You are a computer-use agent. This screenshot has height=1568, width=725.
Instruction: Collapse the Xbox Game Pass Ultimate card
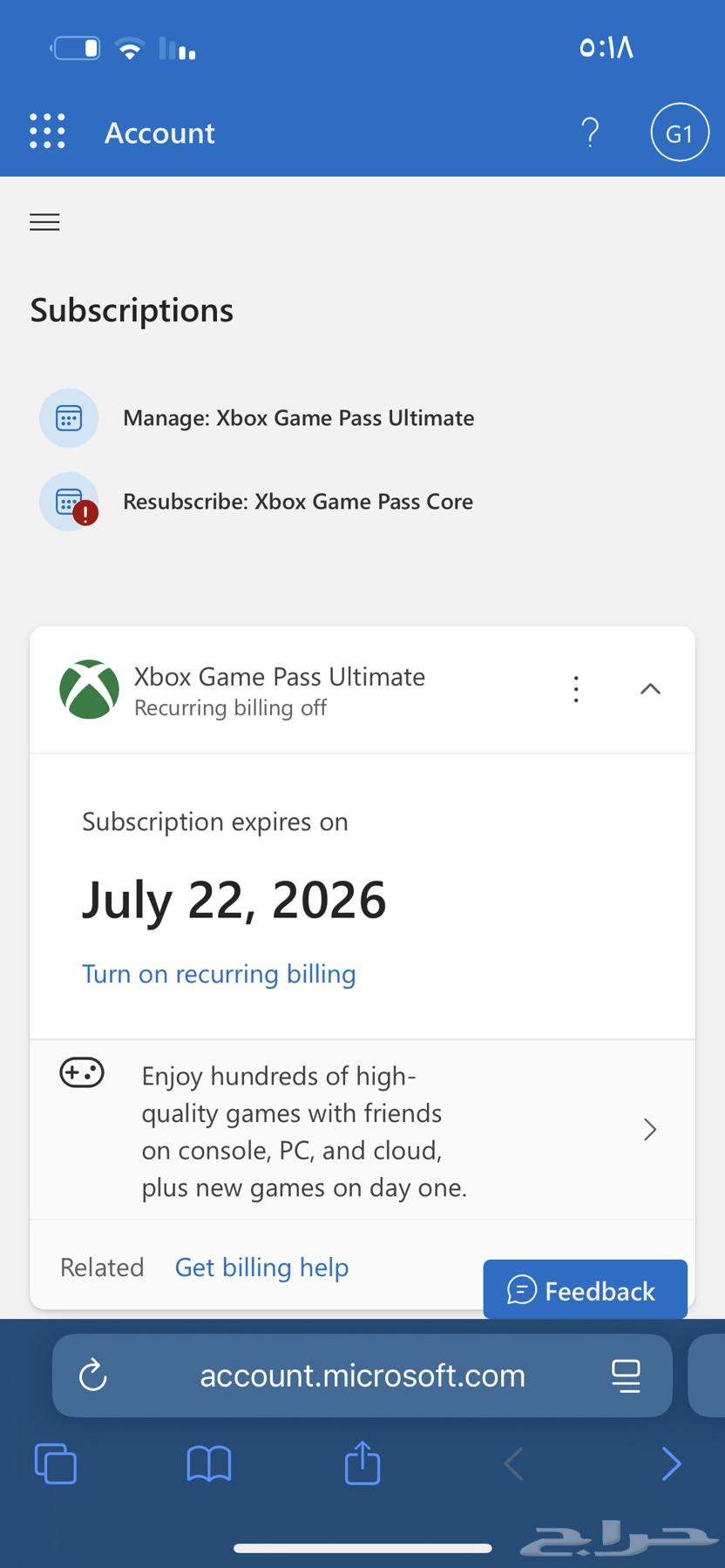(650, 689)
